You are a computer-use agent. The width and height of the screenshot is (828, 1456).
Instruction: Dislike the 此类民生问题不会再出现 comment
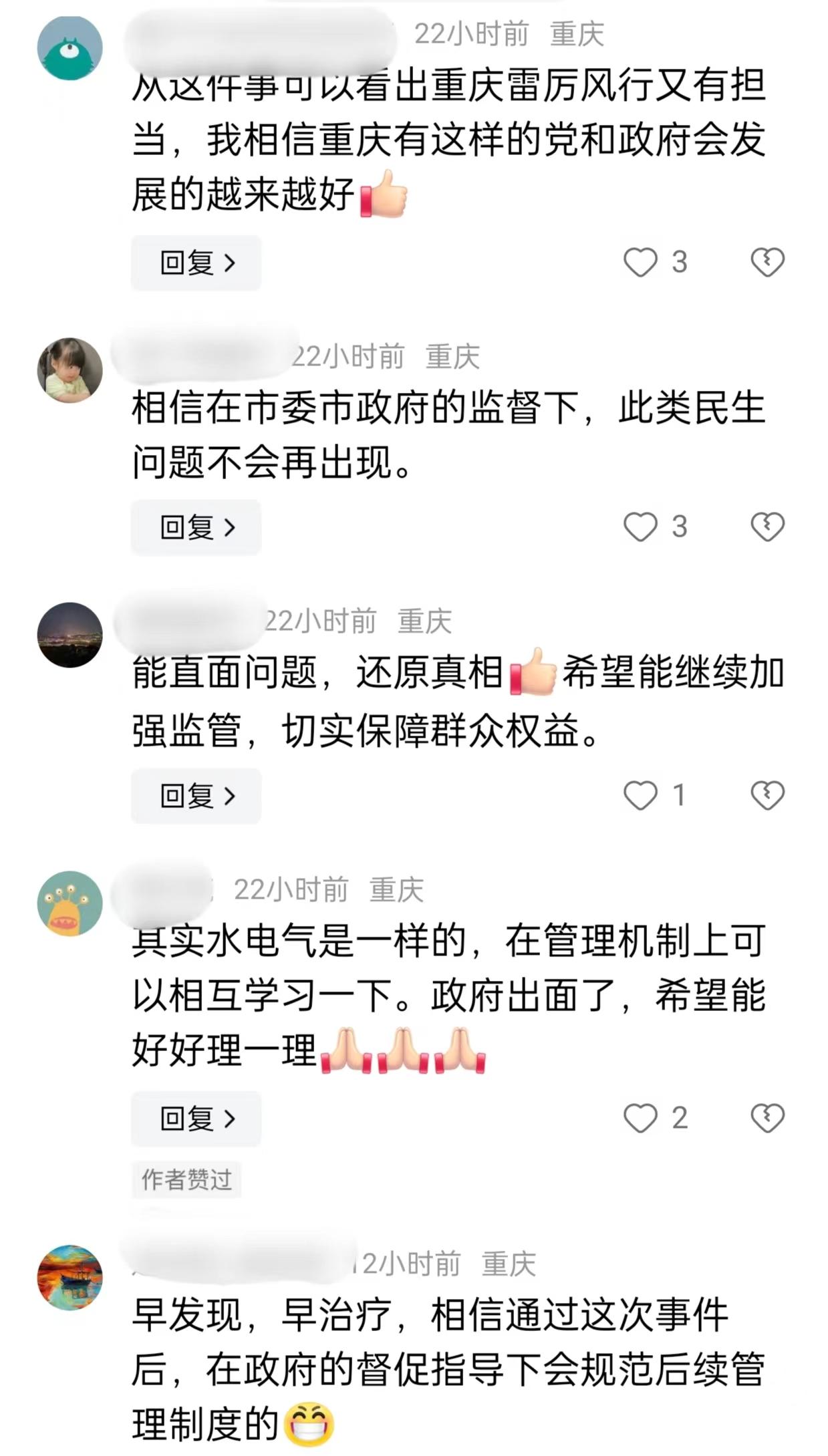(x=767, y=527)
